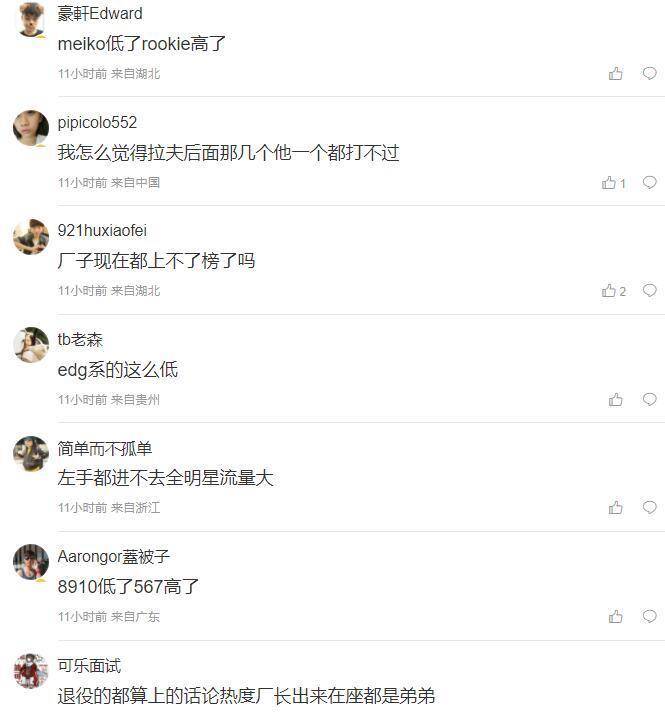Screen dimensions: 665x715
Task: Reply to 921huxiaofei's comment
Action: pyautogui.click(x=649, y=290)
